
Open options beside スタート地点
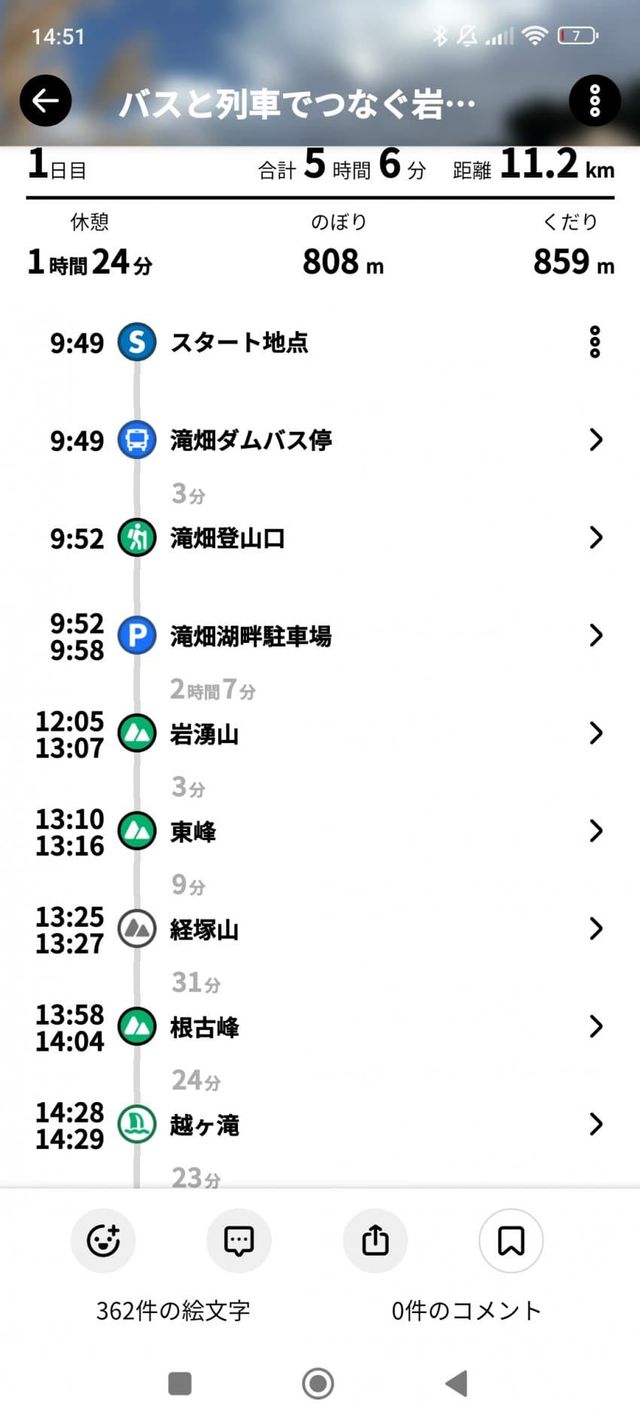click(595, 342)
